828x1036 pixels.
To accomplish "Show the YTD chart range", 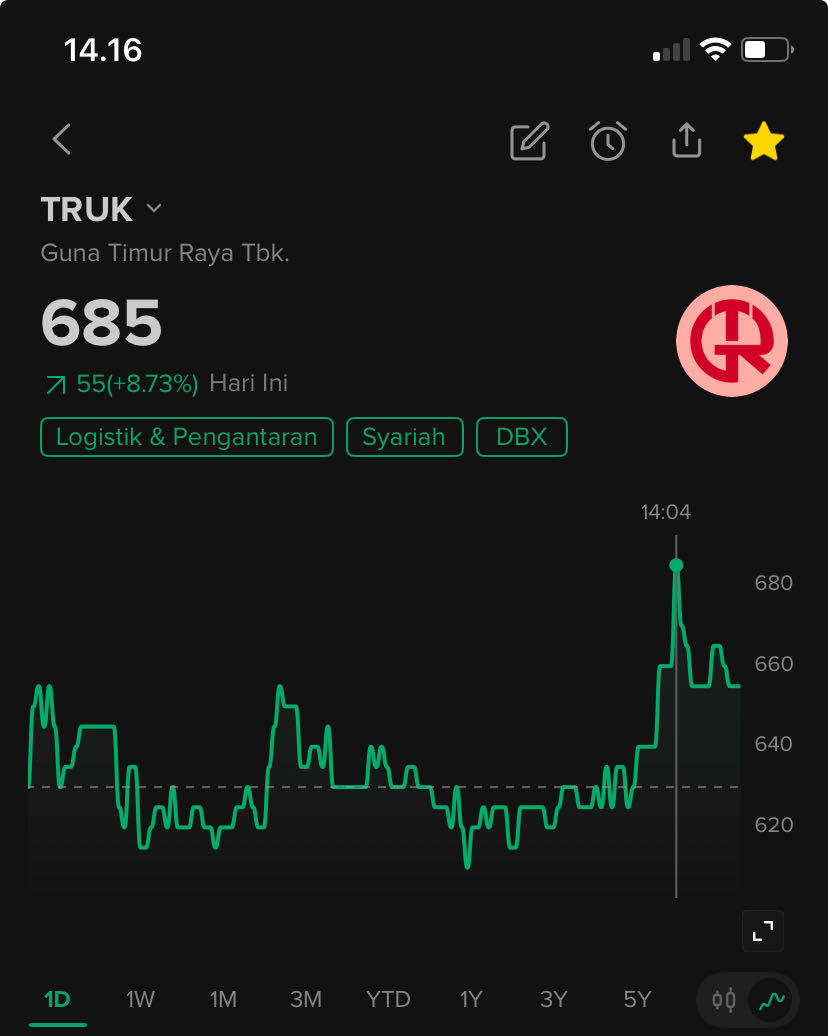I will tap(388, 999).
